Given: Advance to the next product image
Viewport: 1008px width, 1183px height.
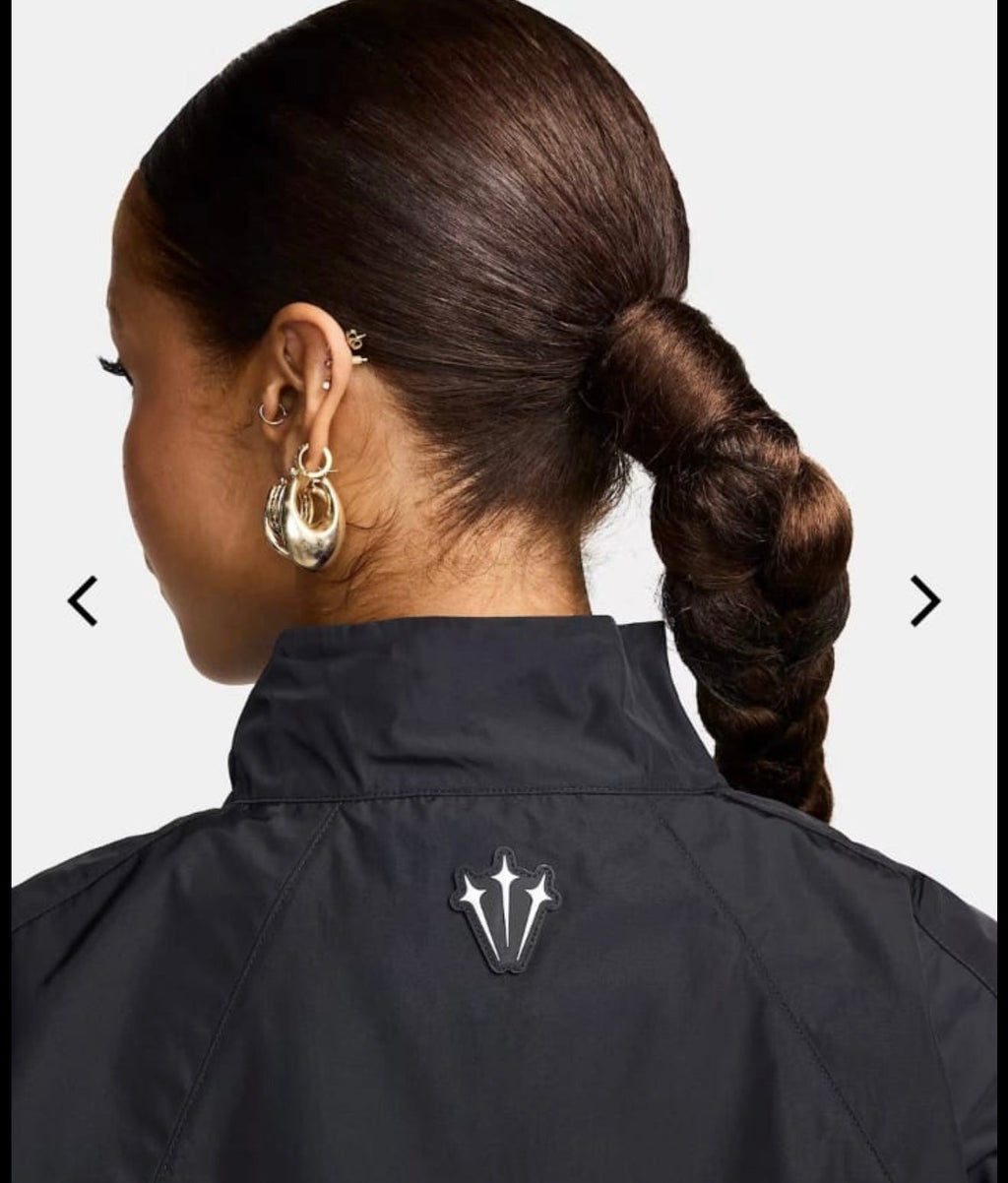Looking at the screenshot, I should (924, 600).
